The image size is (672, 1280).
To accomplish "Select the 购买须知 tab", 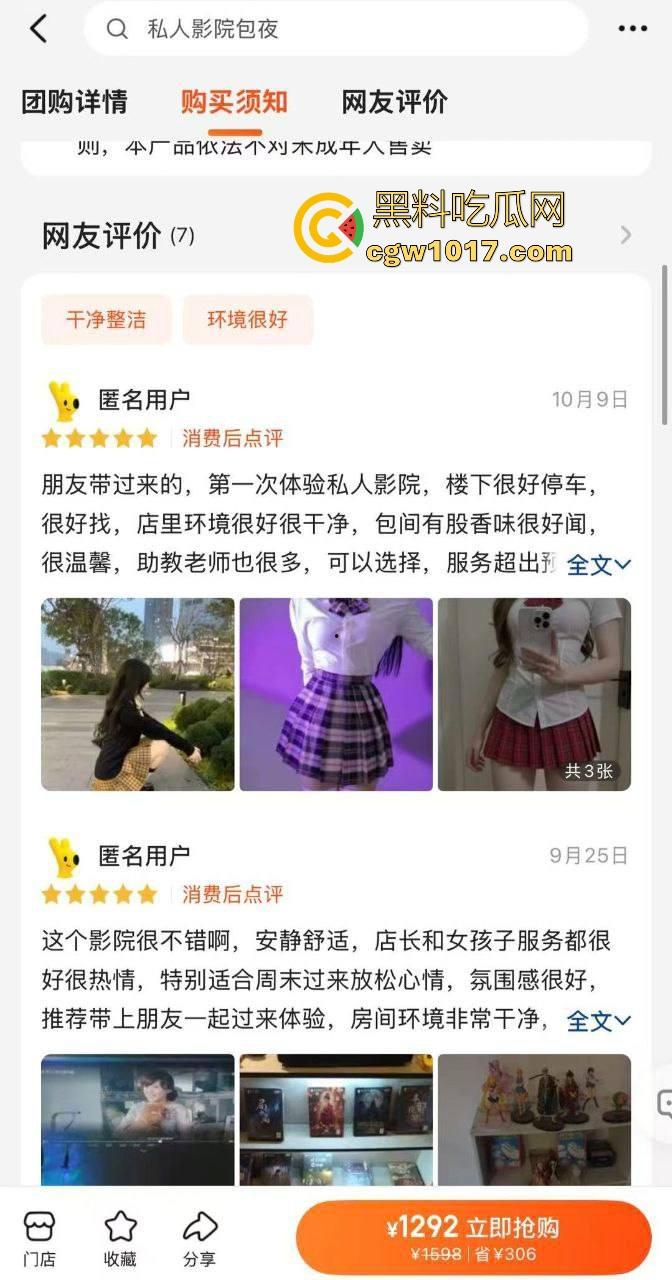I will [x=234, y=102].
